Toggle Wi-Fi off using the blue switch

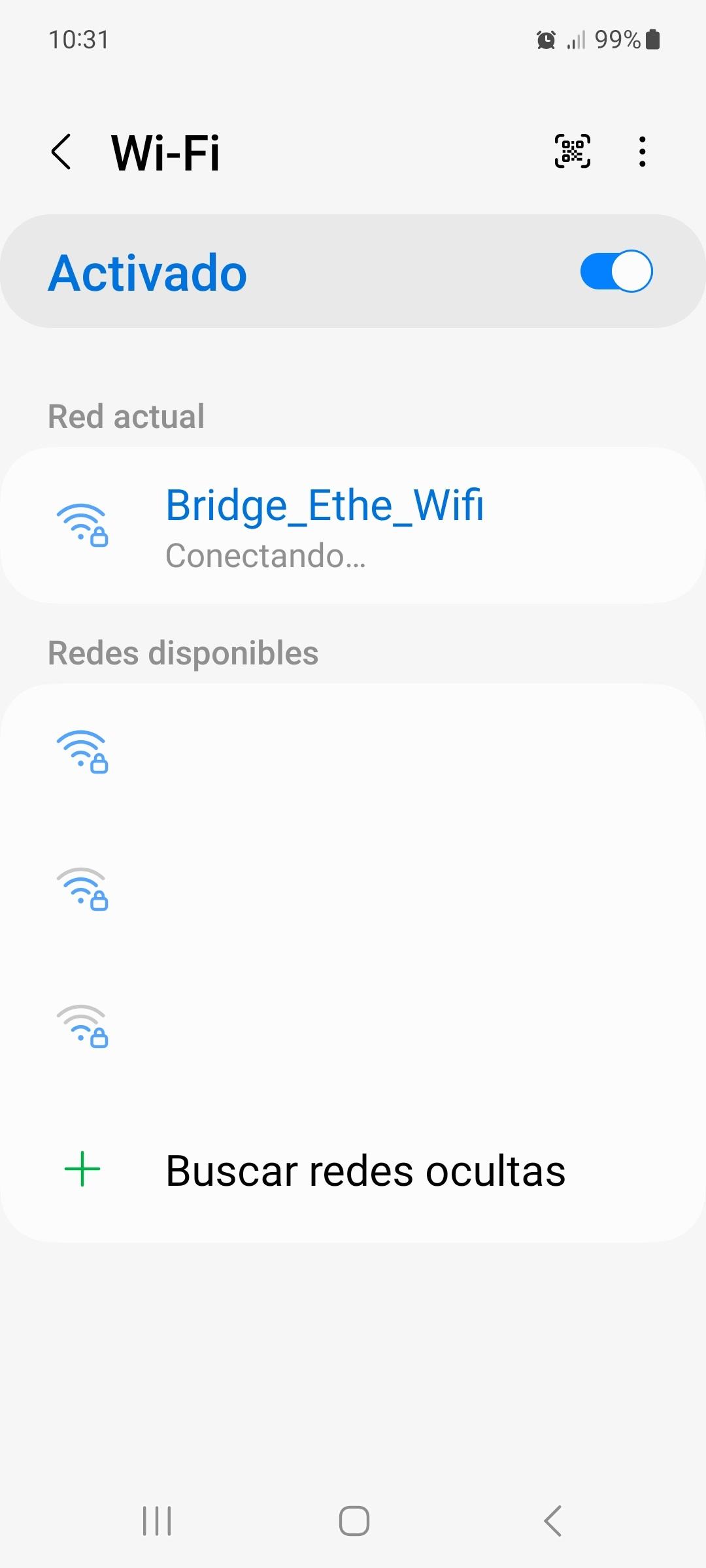pyautogui.click(x=613, y=270)
